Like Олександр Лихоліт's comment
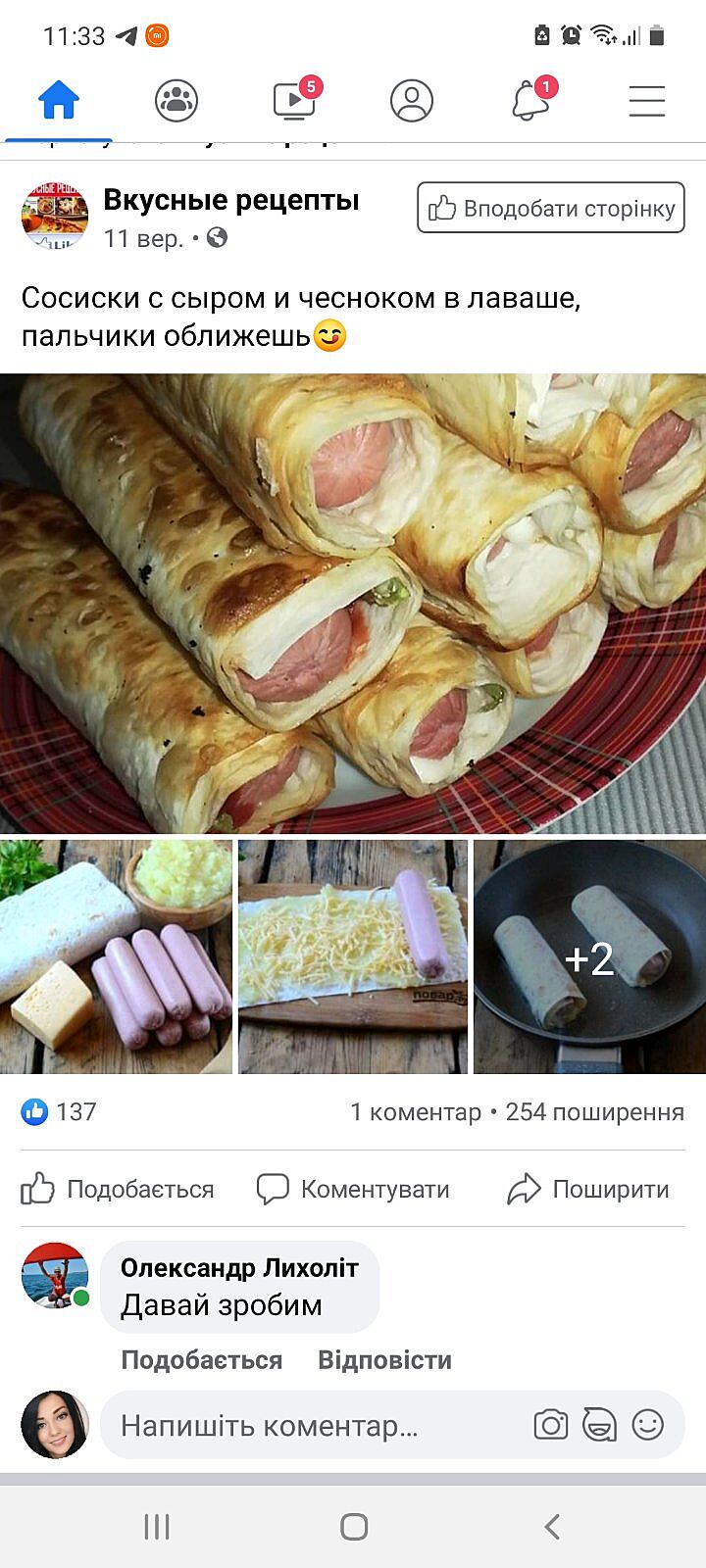The width and height of the screenshot is (706, 1568). [x=201, y=1360]
